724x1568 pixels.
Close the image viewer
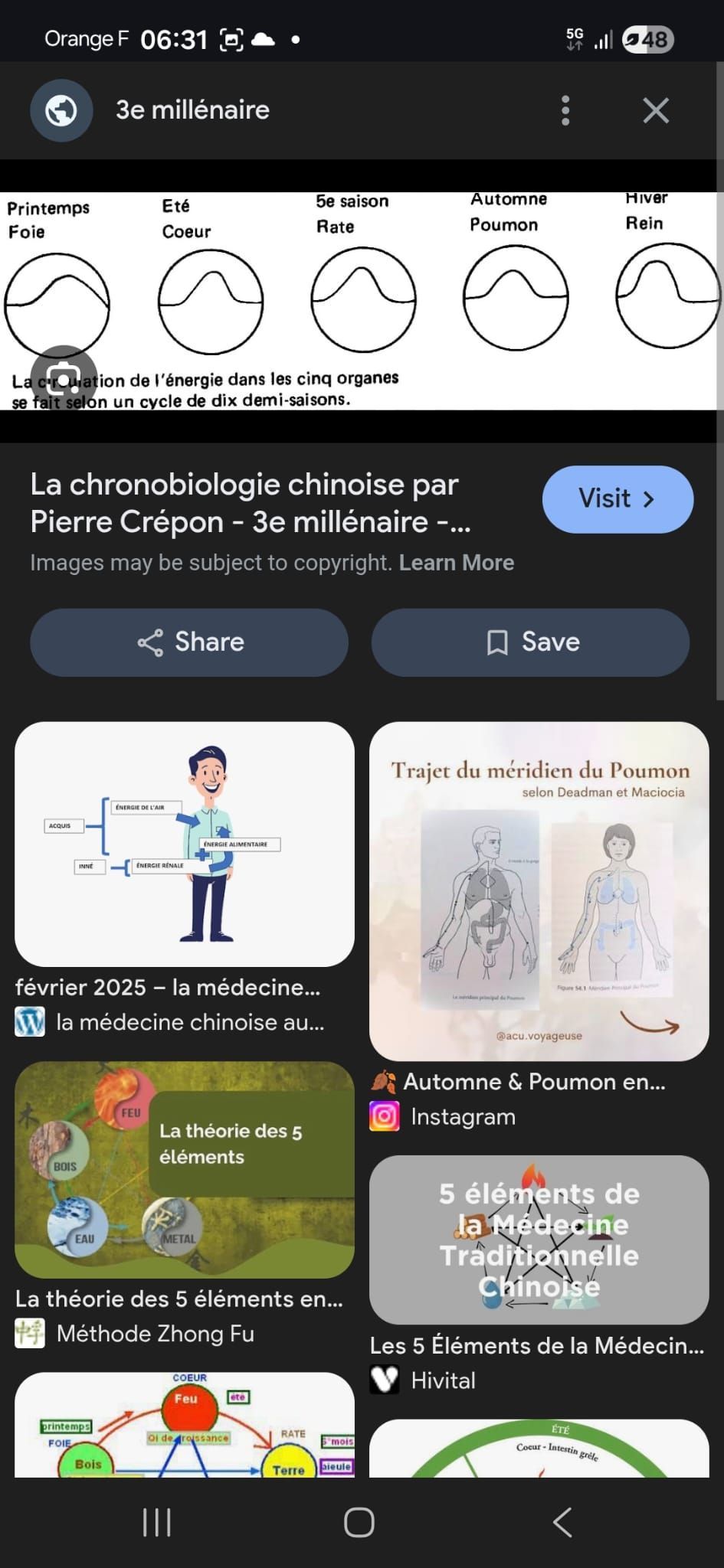click(x=655, y=110)
